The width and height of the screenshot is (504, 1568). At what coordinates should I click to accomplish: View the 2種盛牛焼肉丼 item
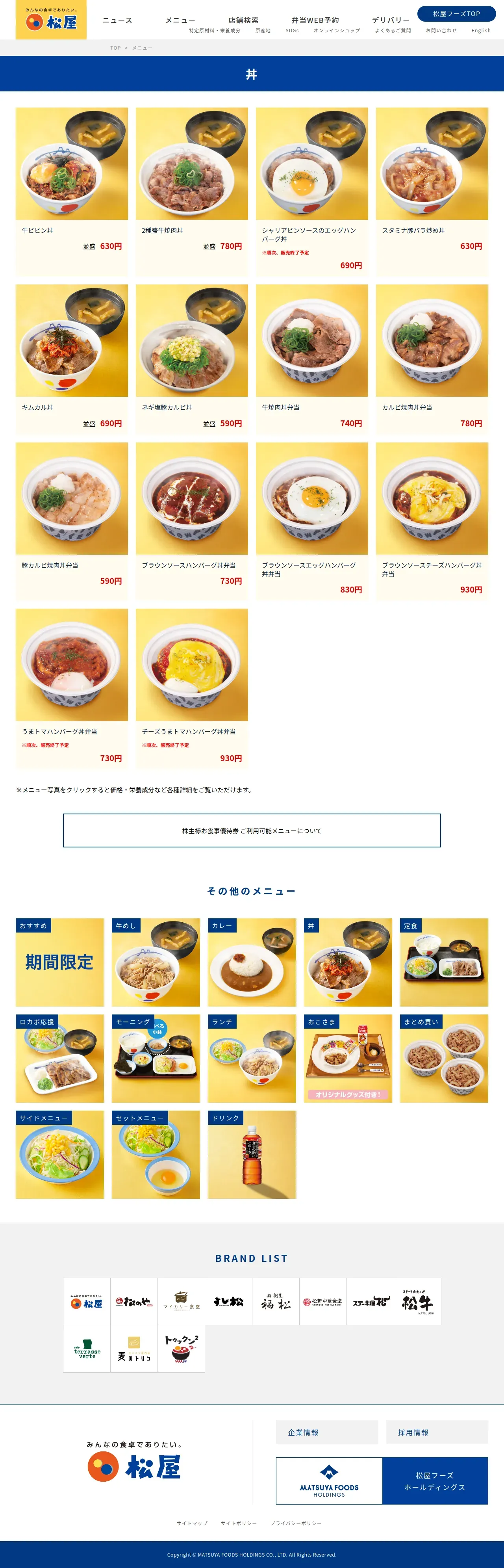(x=192, y=192)
